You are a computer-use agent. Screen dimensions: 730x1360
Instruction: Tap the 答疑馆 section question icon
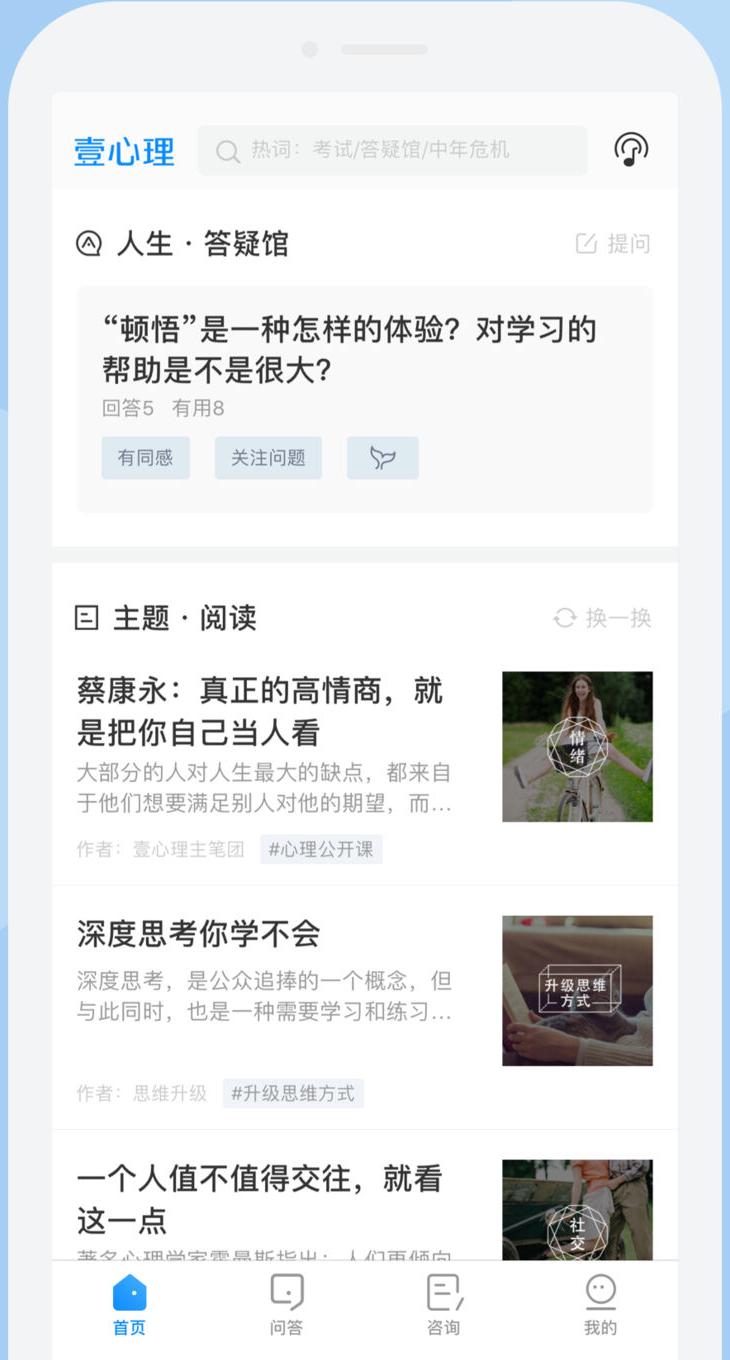(x=89, y=242)
